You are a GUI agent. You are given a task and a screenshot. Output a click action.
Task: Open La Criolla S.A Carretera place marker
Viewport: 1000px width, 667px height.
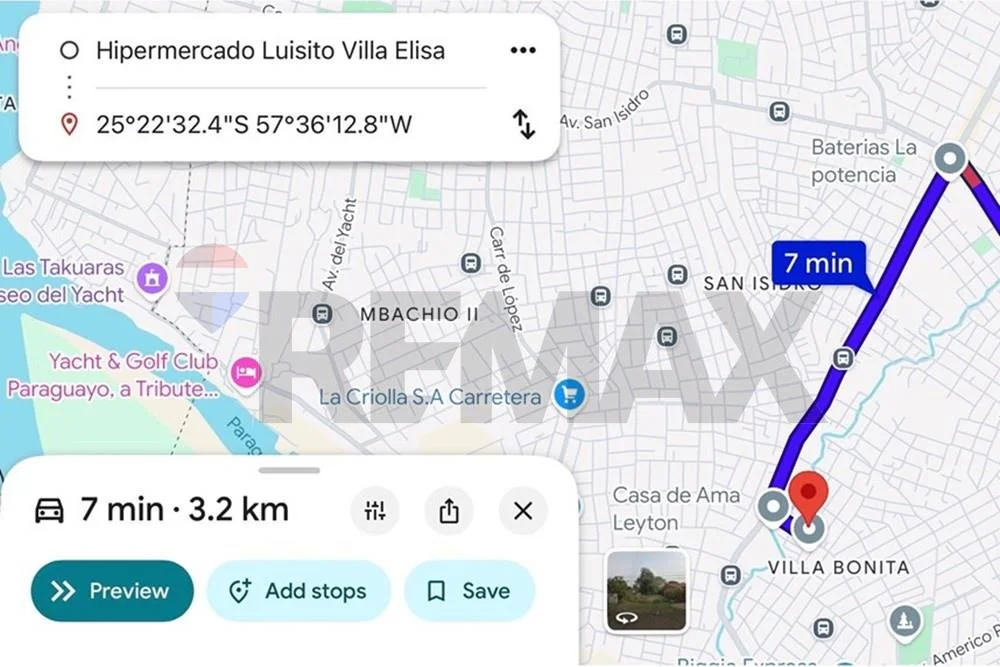[571, 396]
